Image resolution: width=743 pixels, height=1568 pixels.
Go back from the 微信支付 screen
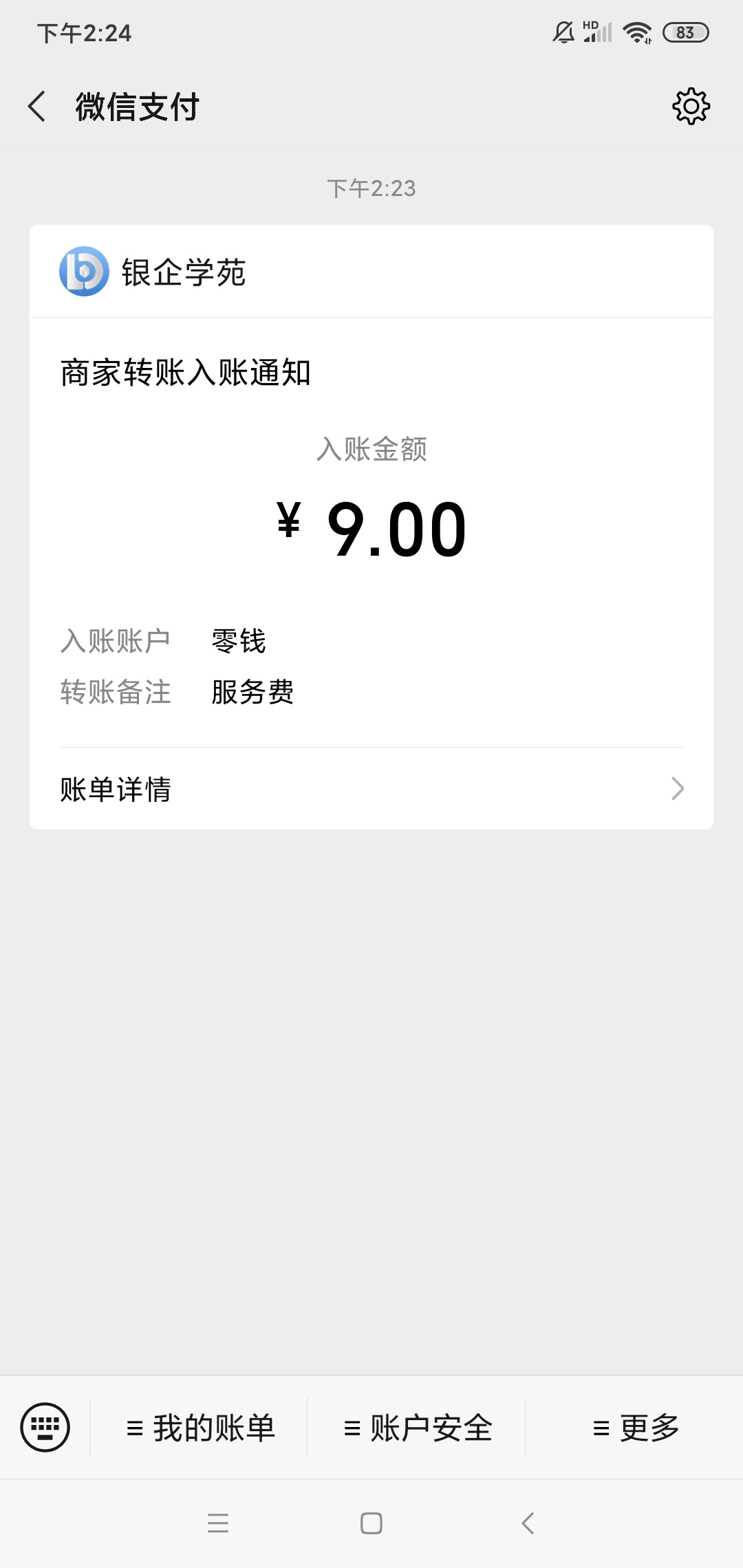(x=37, y=107)
